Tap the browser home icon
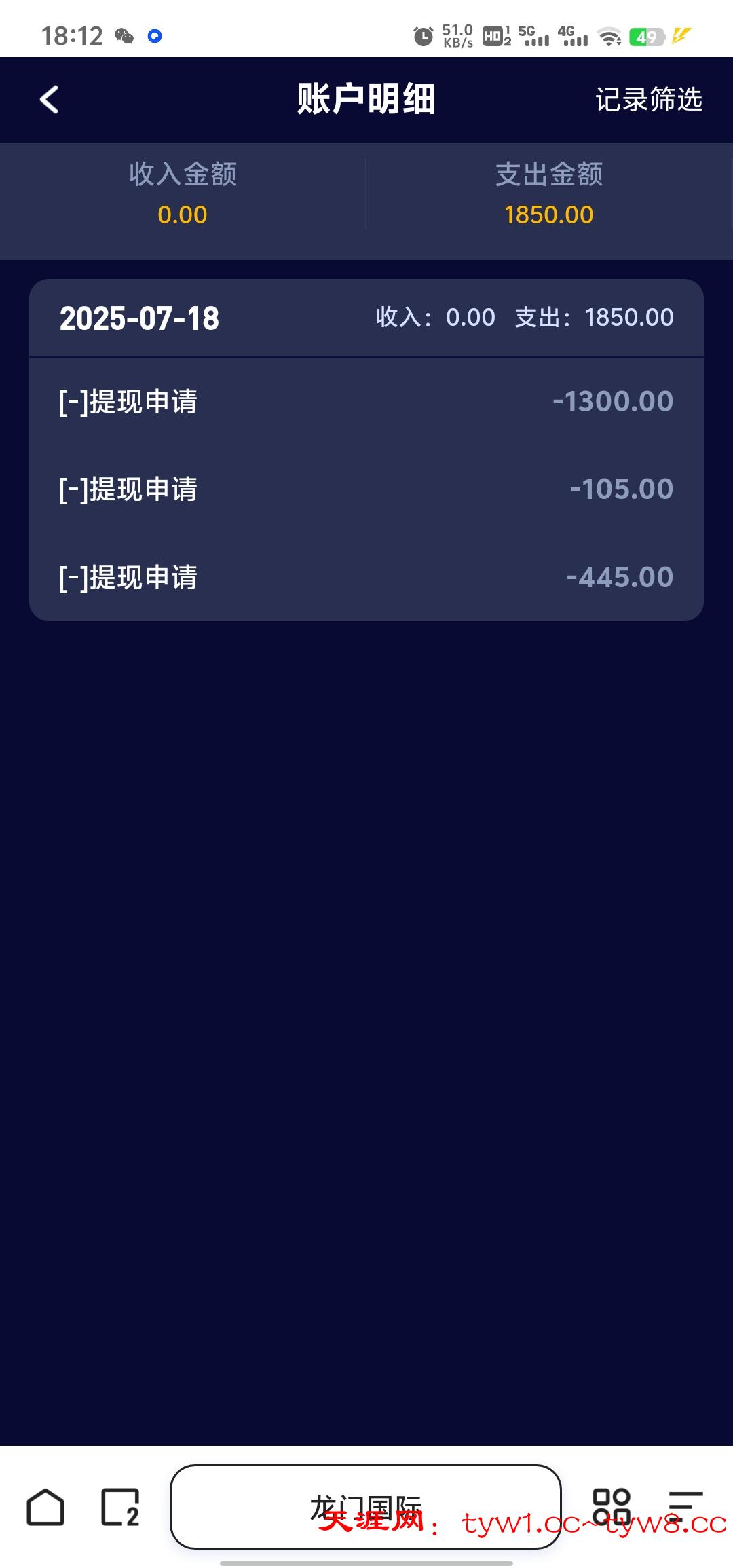733x1568 pixels. 45,1507
